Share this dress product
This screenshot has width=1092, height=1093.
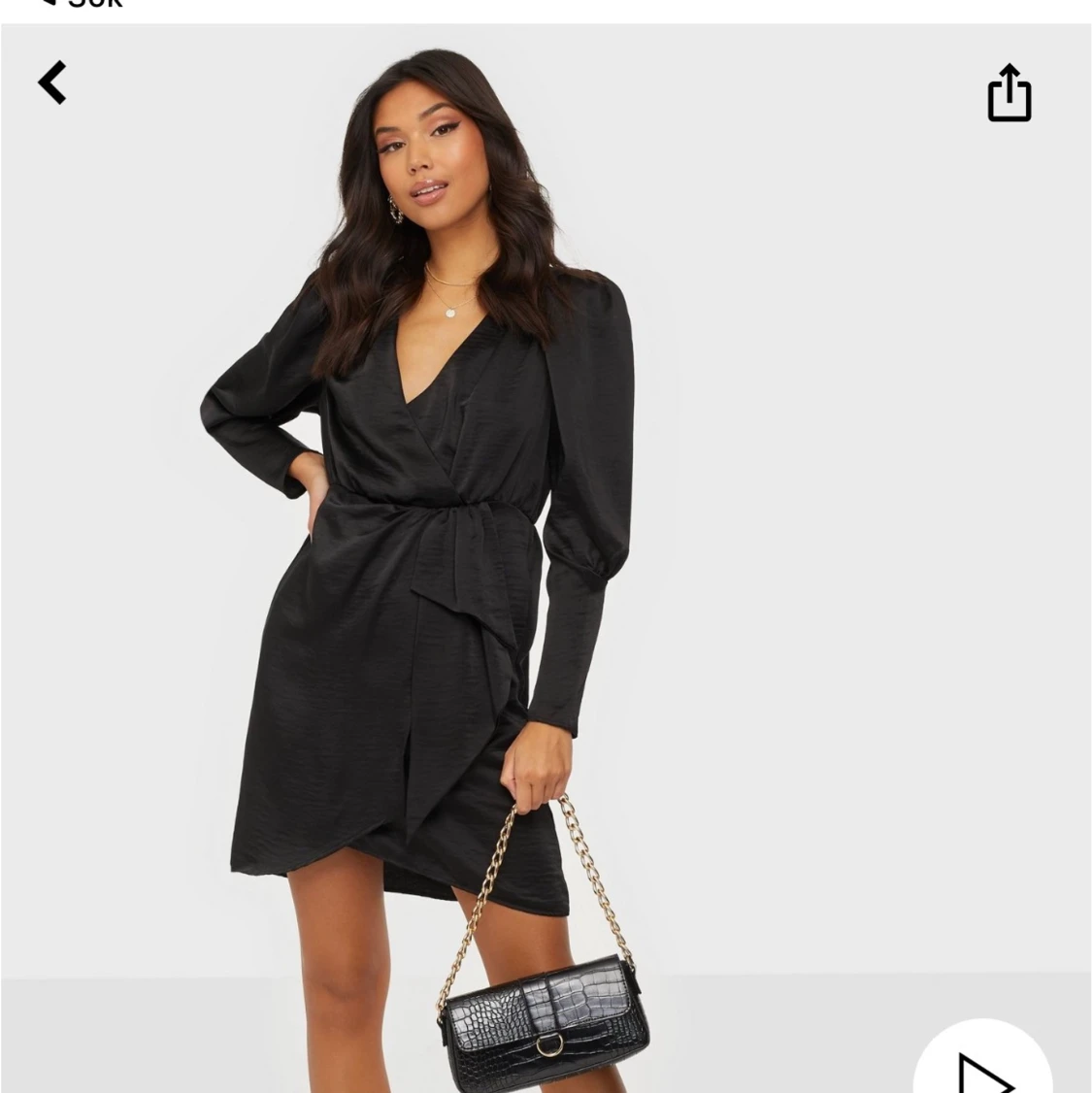pos(1009,93)
